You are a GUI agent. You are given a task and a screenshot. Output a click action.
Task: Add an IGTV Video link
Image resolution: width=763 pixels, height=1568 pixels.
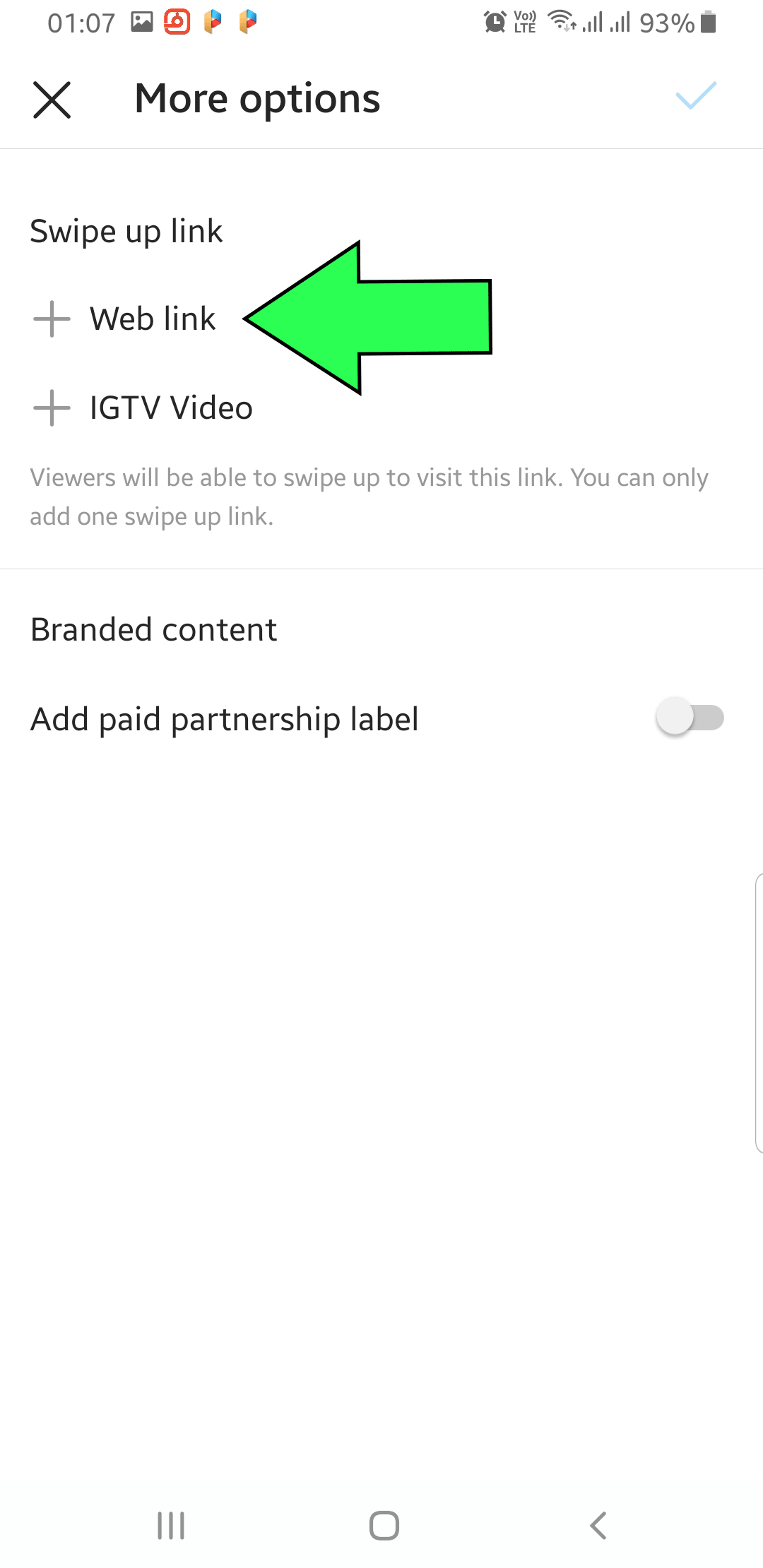143,408
